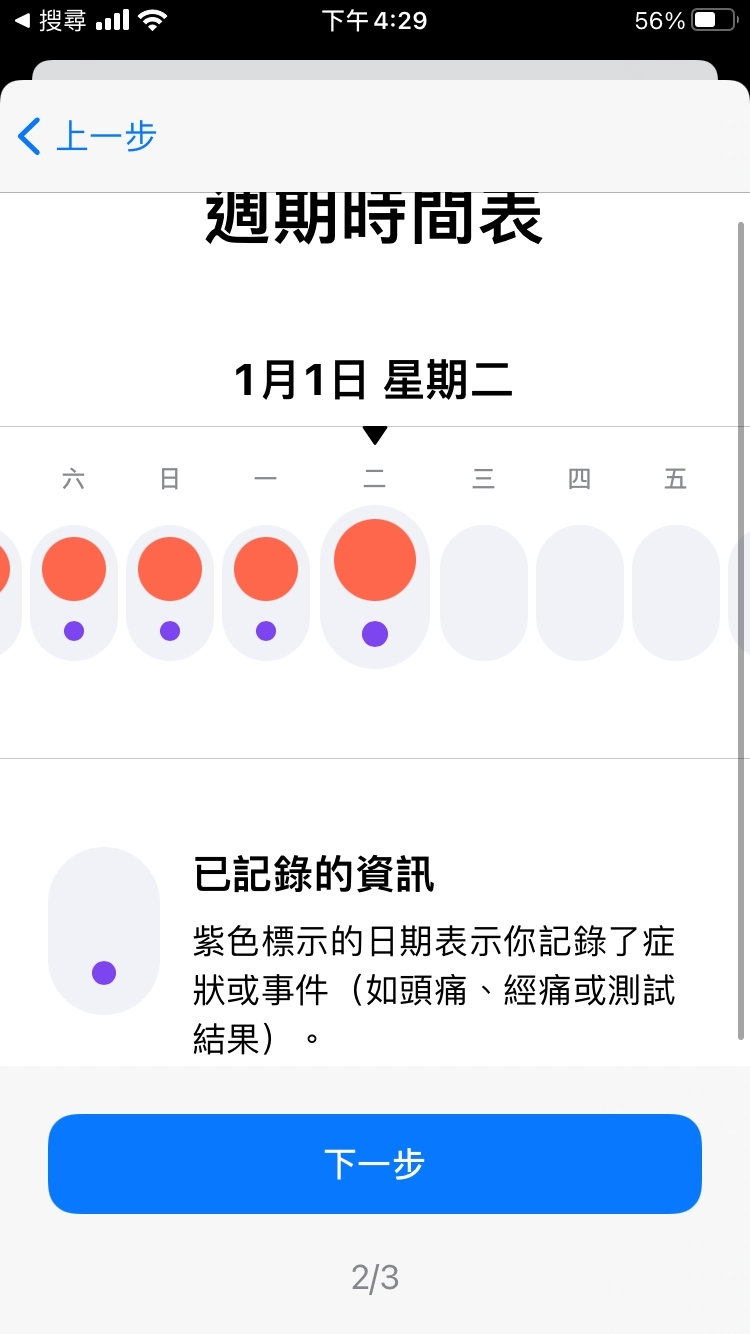
Task: Pick the empty 四 day
Action: pyautogui.click(x=580, y=592)
